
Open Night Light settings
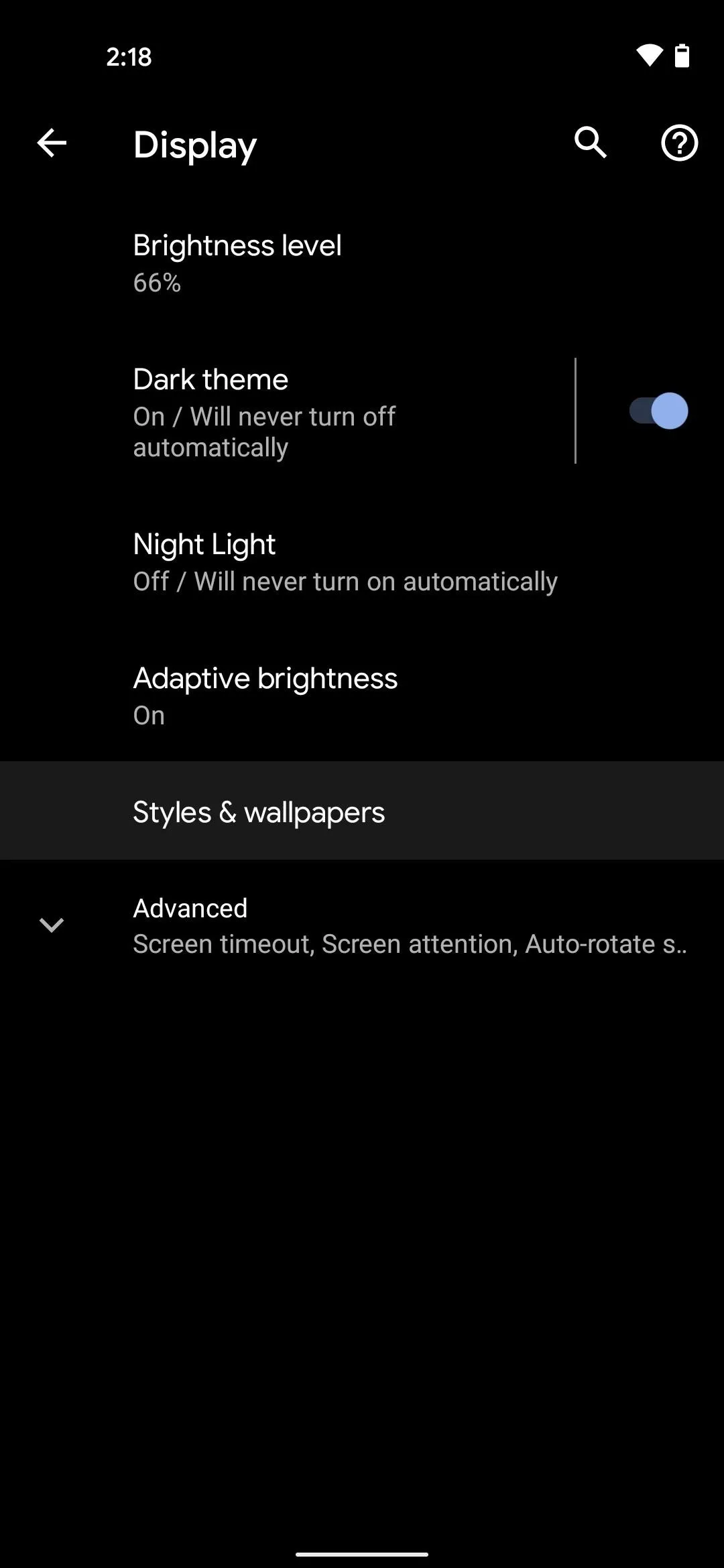pos(362,562)
